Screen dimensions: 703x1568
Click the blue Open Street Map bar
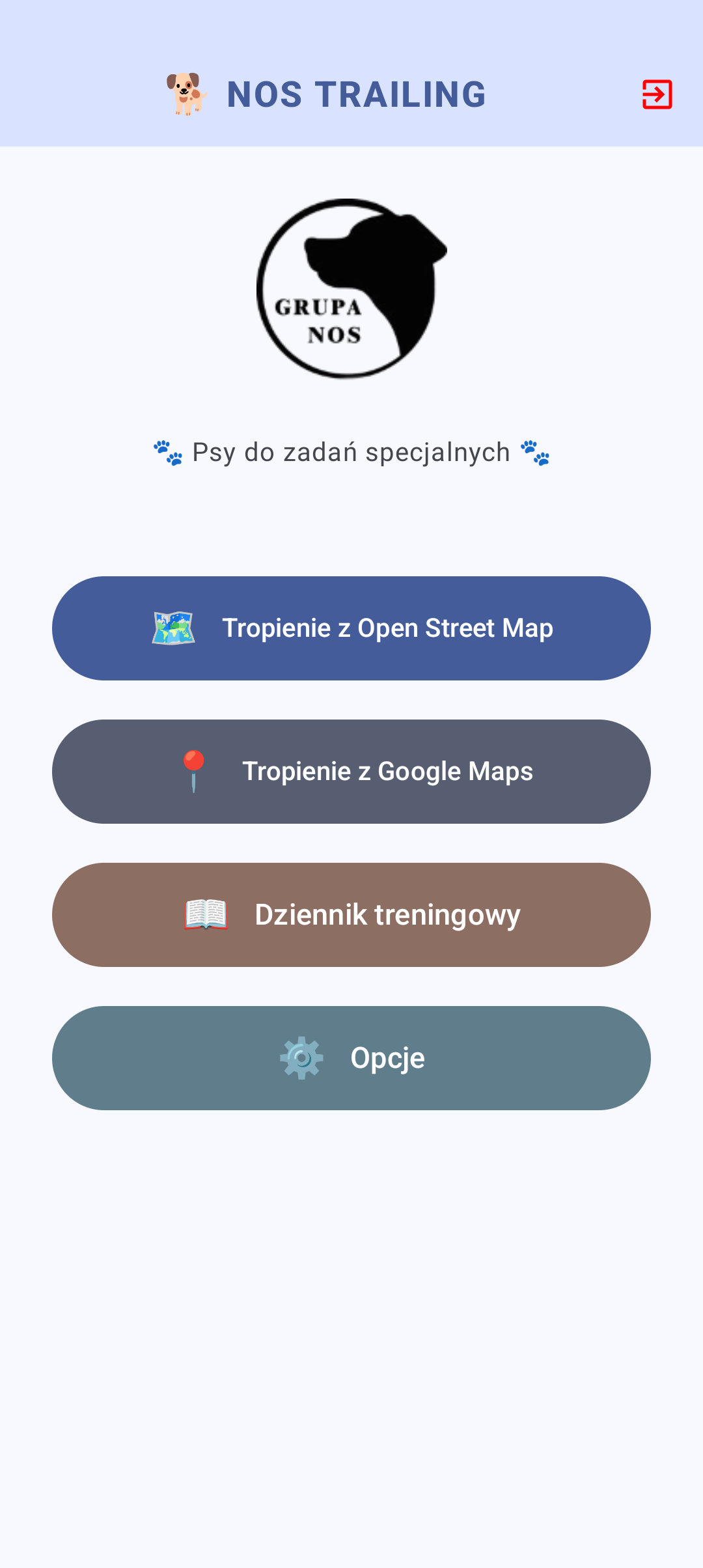pyautogui.click(x=351, y=627)
